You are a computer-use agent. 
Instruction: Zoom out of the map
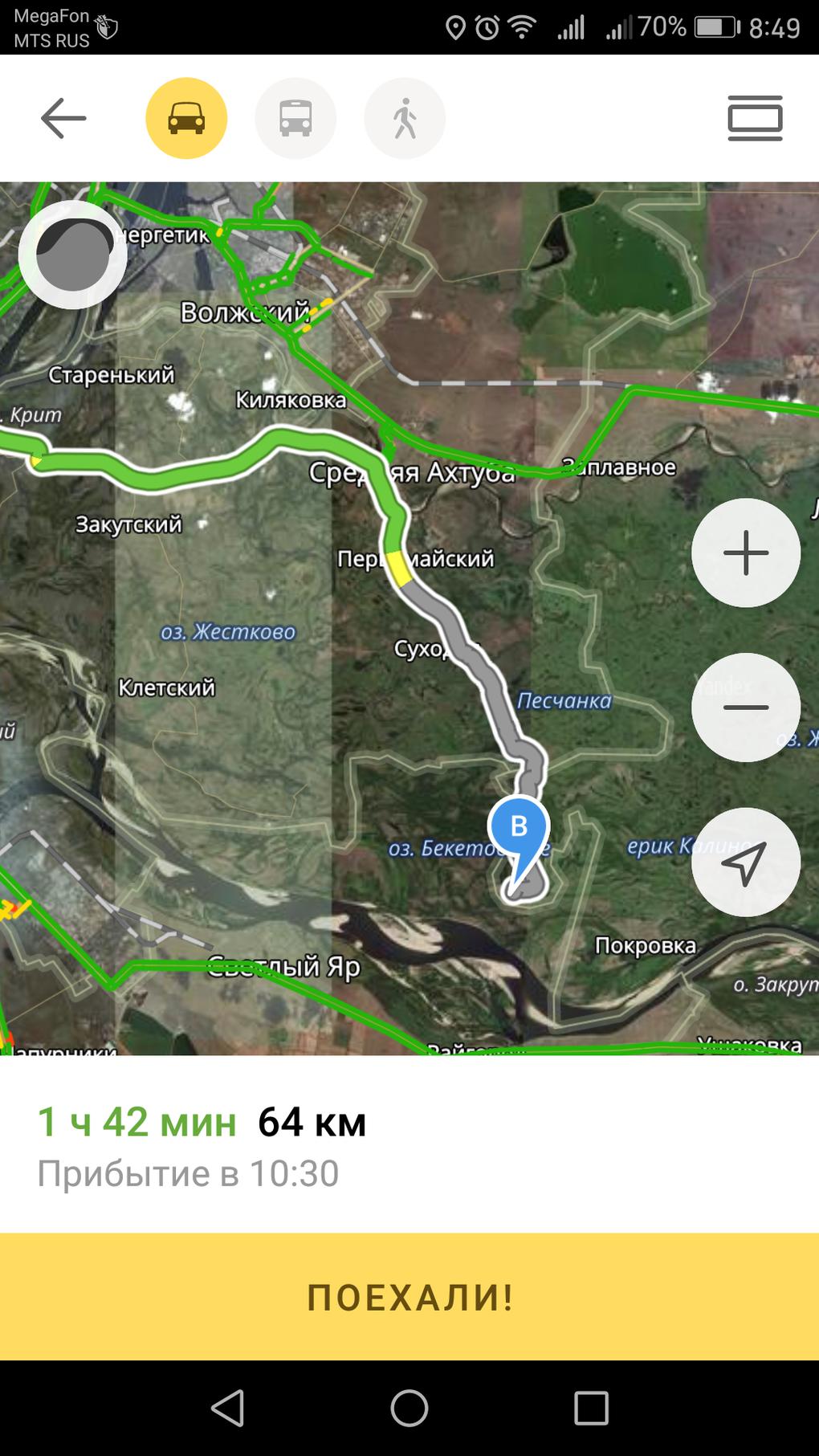point(746,708)
